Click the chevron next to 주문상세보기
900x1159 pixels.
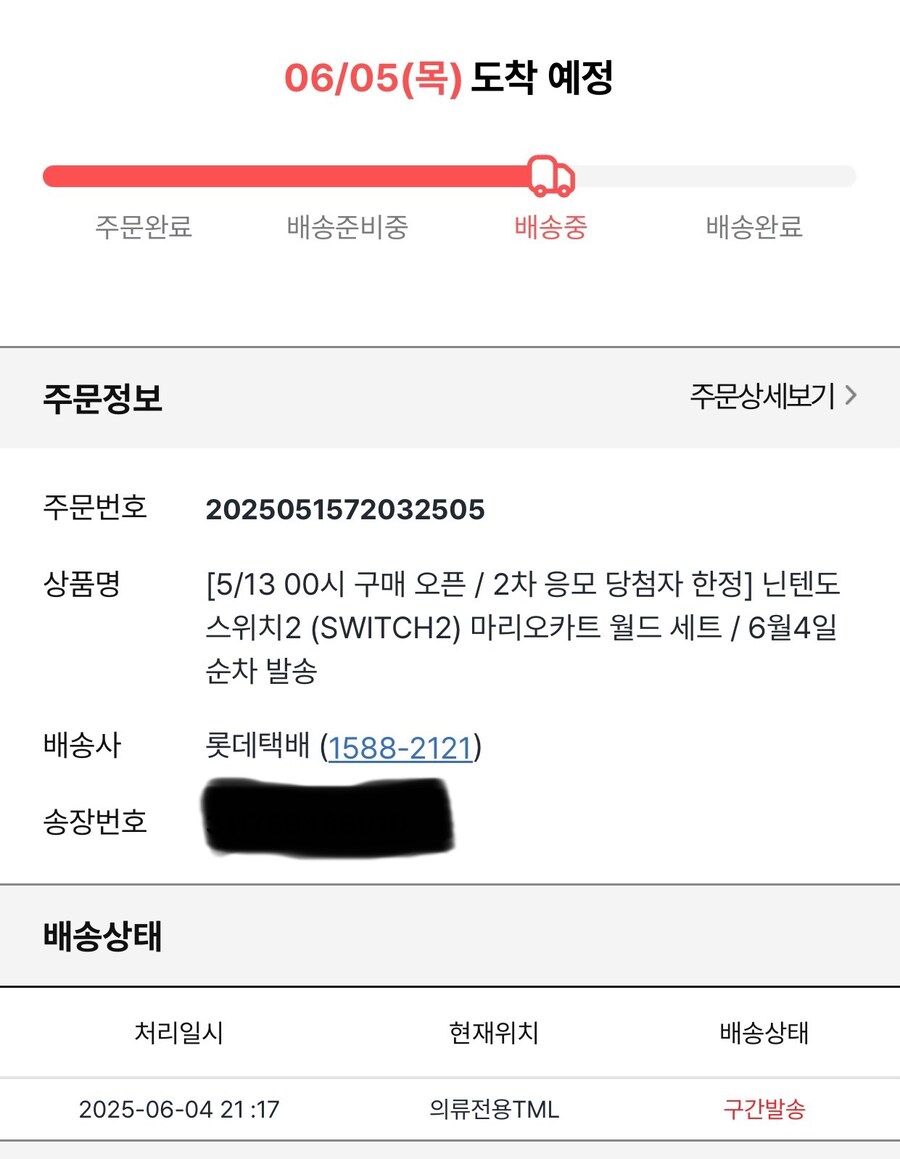[x=851, y=395]
